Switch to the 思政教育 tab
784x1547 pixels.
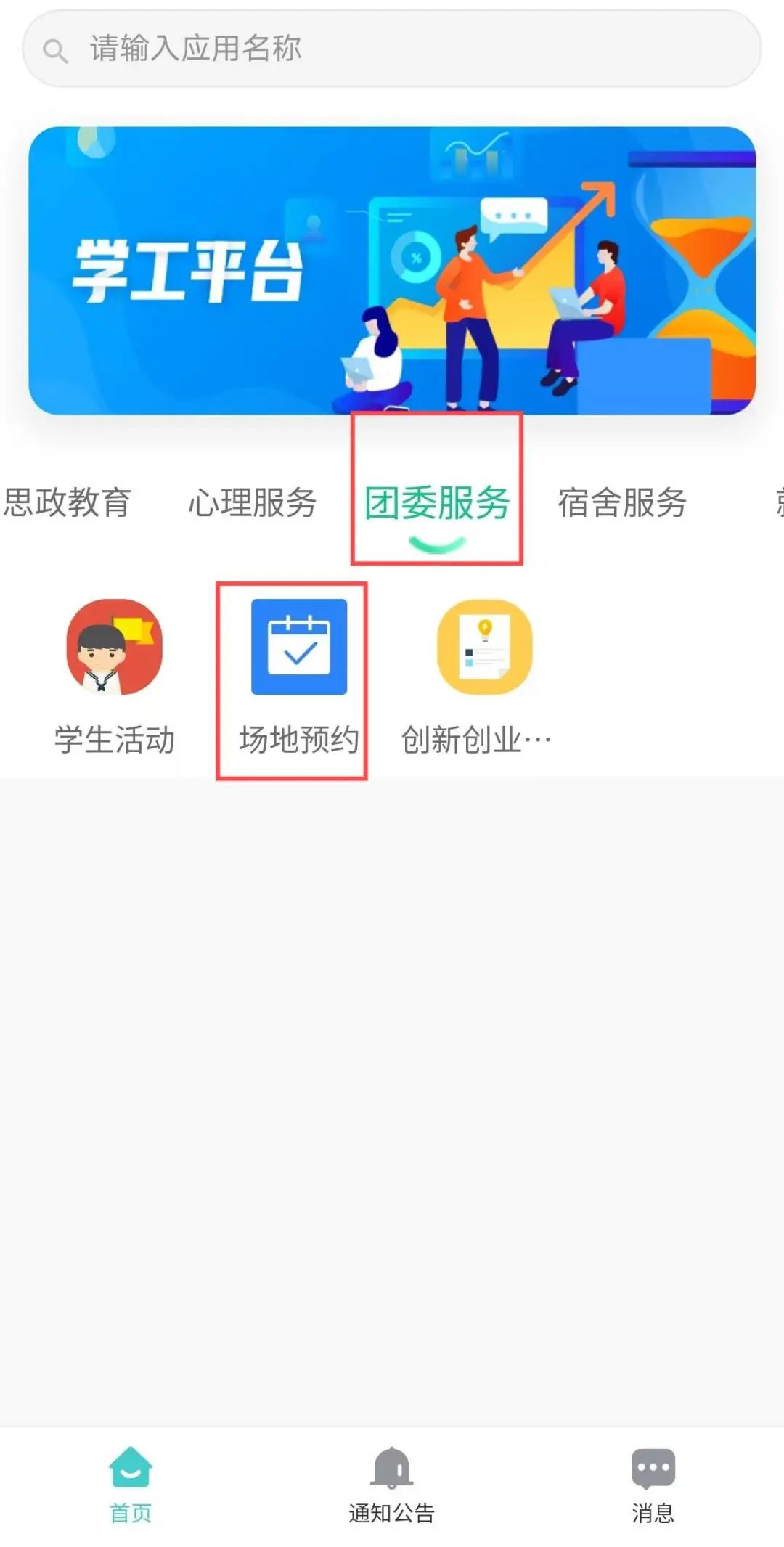(x=67, y=502)
